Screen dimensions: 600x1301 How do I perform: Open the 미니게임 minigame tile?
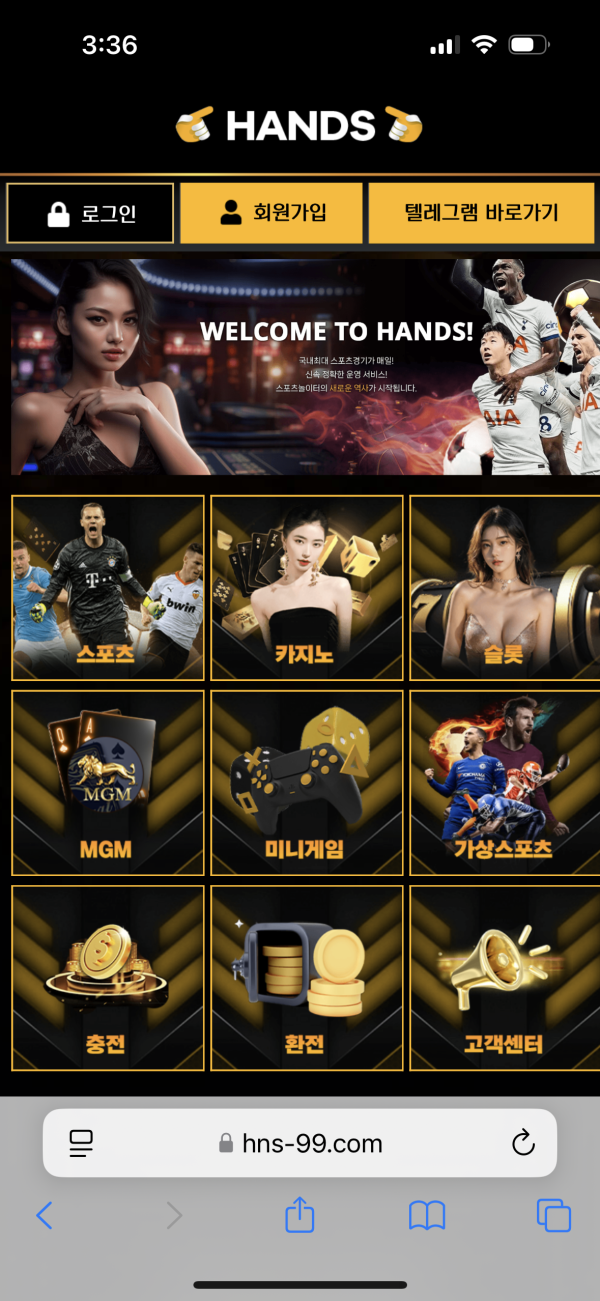[x=306, y=783]
